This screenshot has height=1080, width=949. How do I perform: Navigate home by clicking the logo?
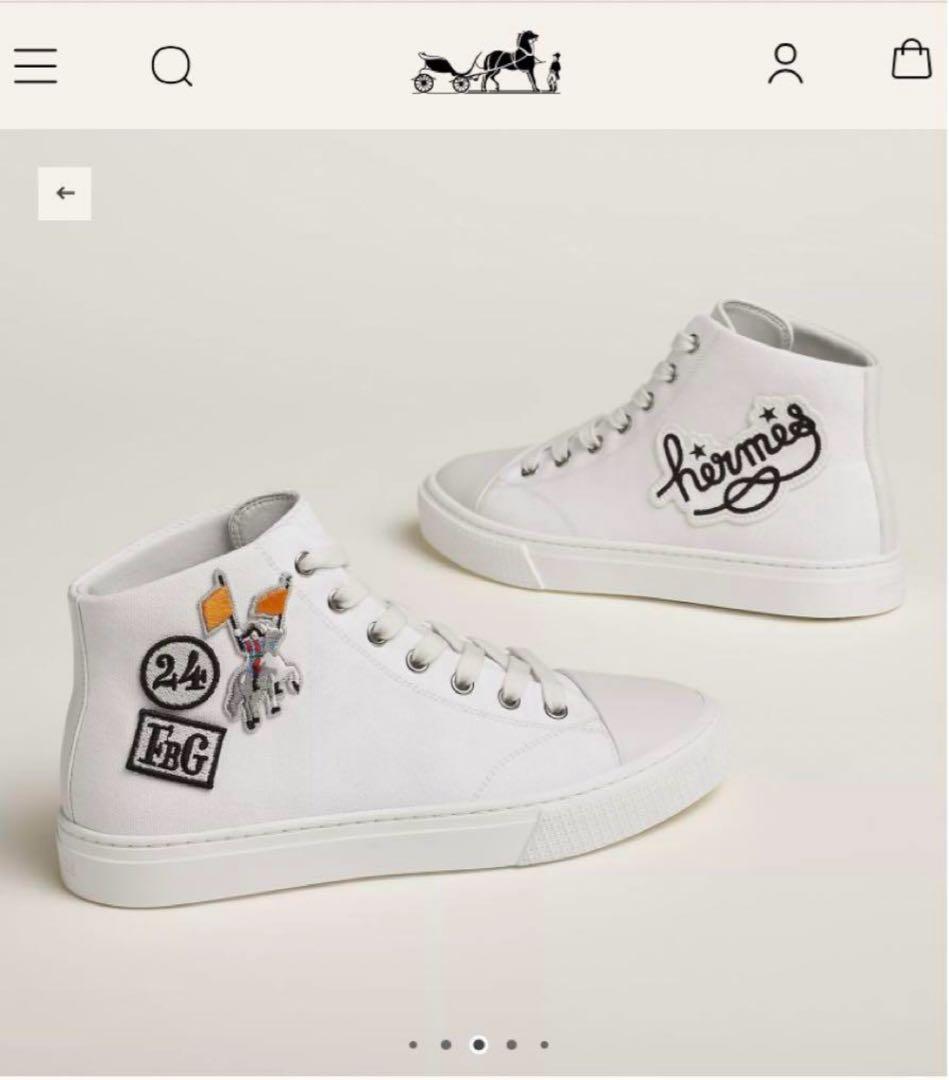(487, 66)
